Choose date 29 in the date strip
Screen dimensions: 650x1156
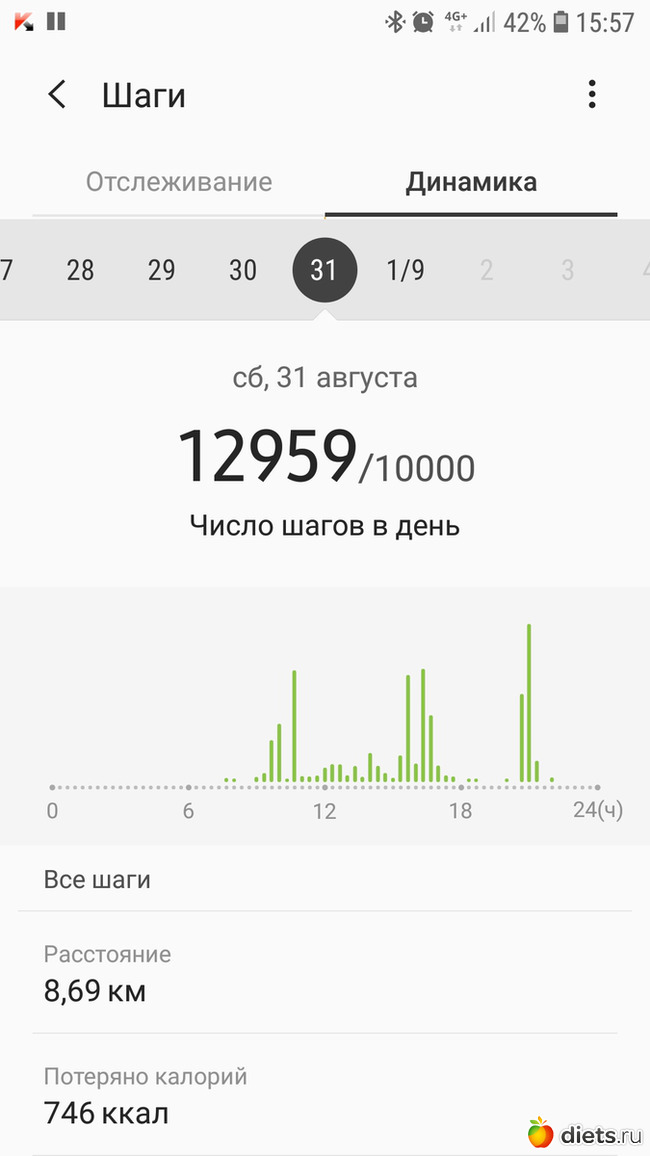(x=161, y=270)
